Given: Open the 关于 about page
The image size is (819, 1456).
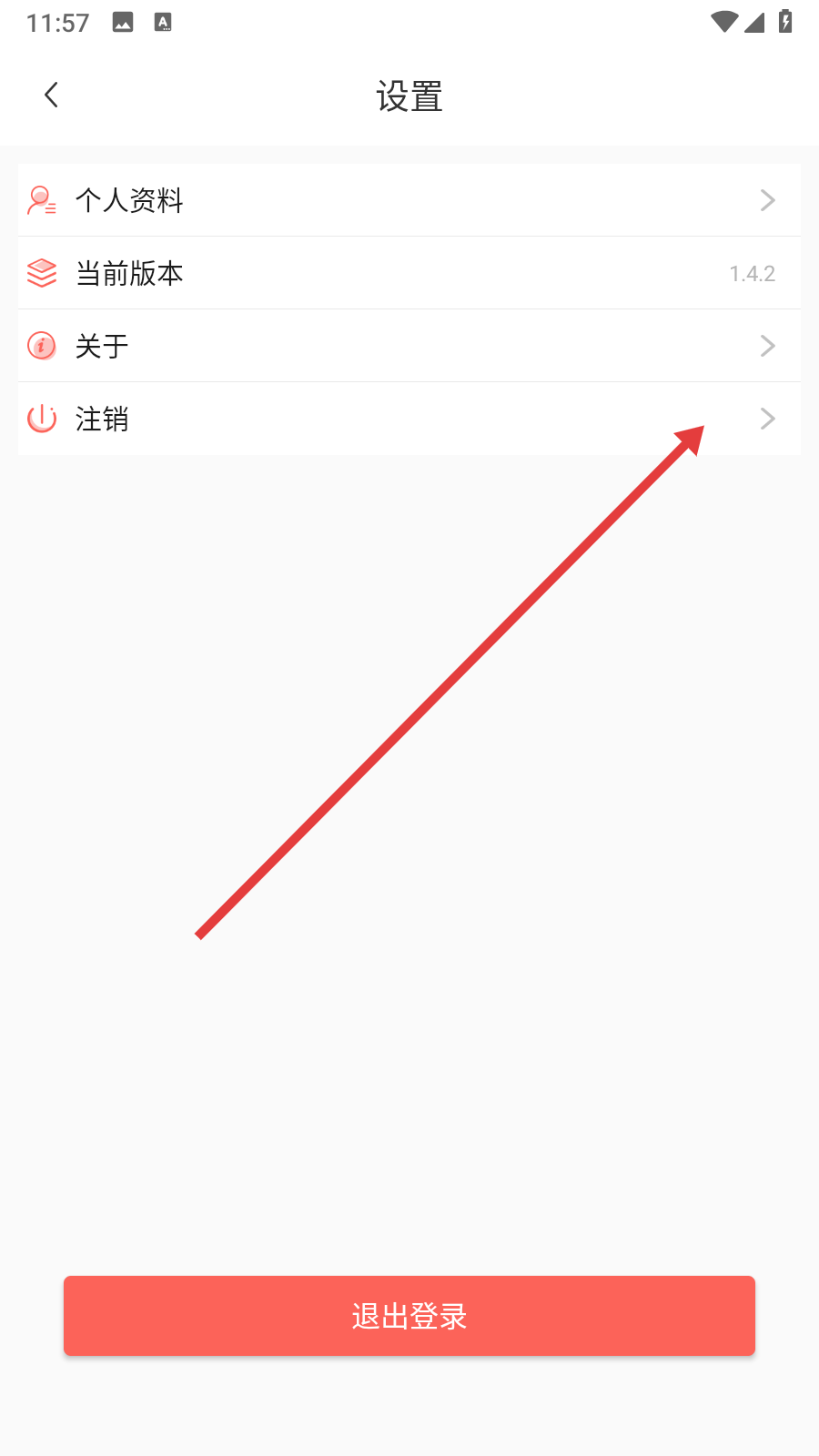Looking at the screenshot, I should point(409,346).
